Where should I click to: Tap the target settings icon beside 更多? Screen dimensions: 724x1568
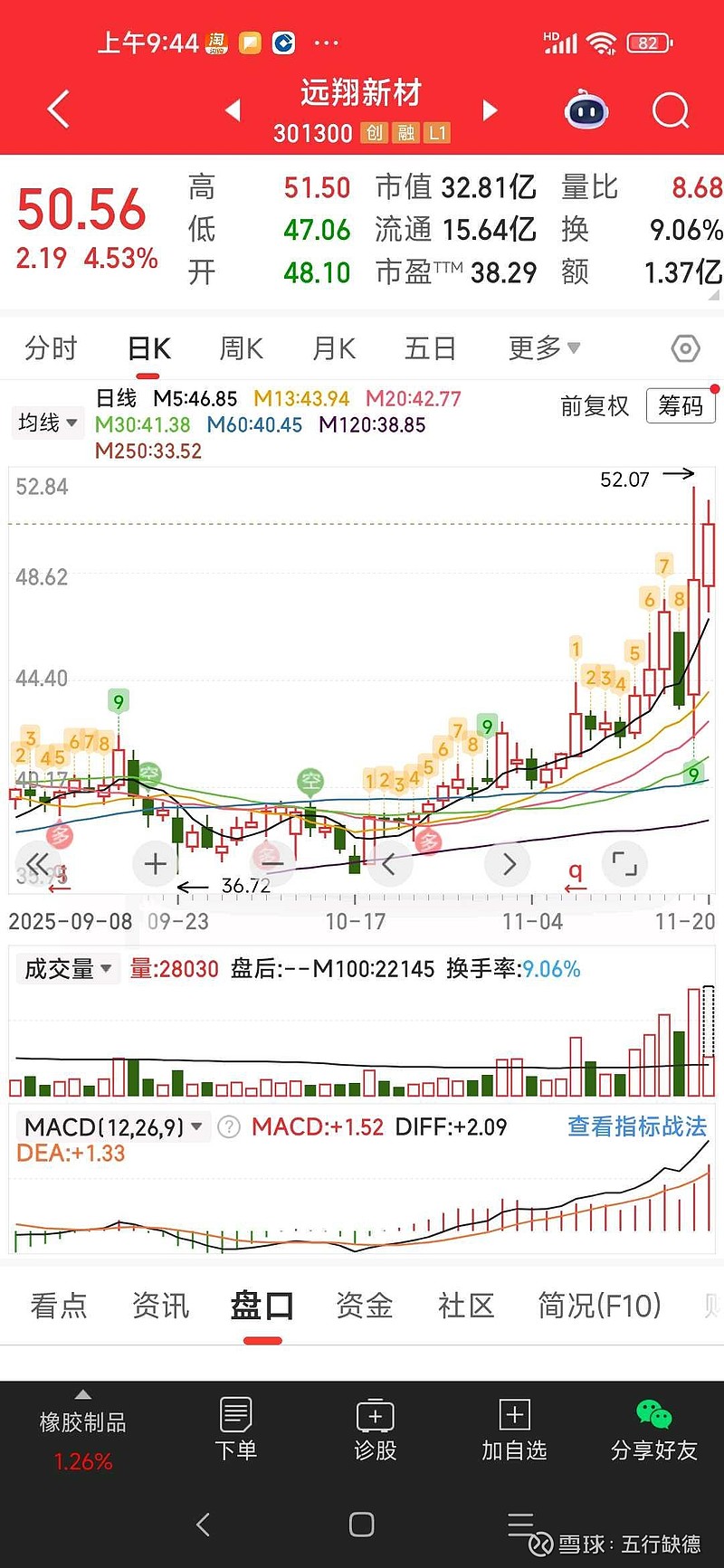685,348
